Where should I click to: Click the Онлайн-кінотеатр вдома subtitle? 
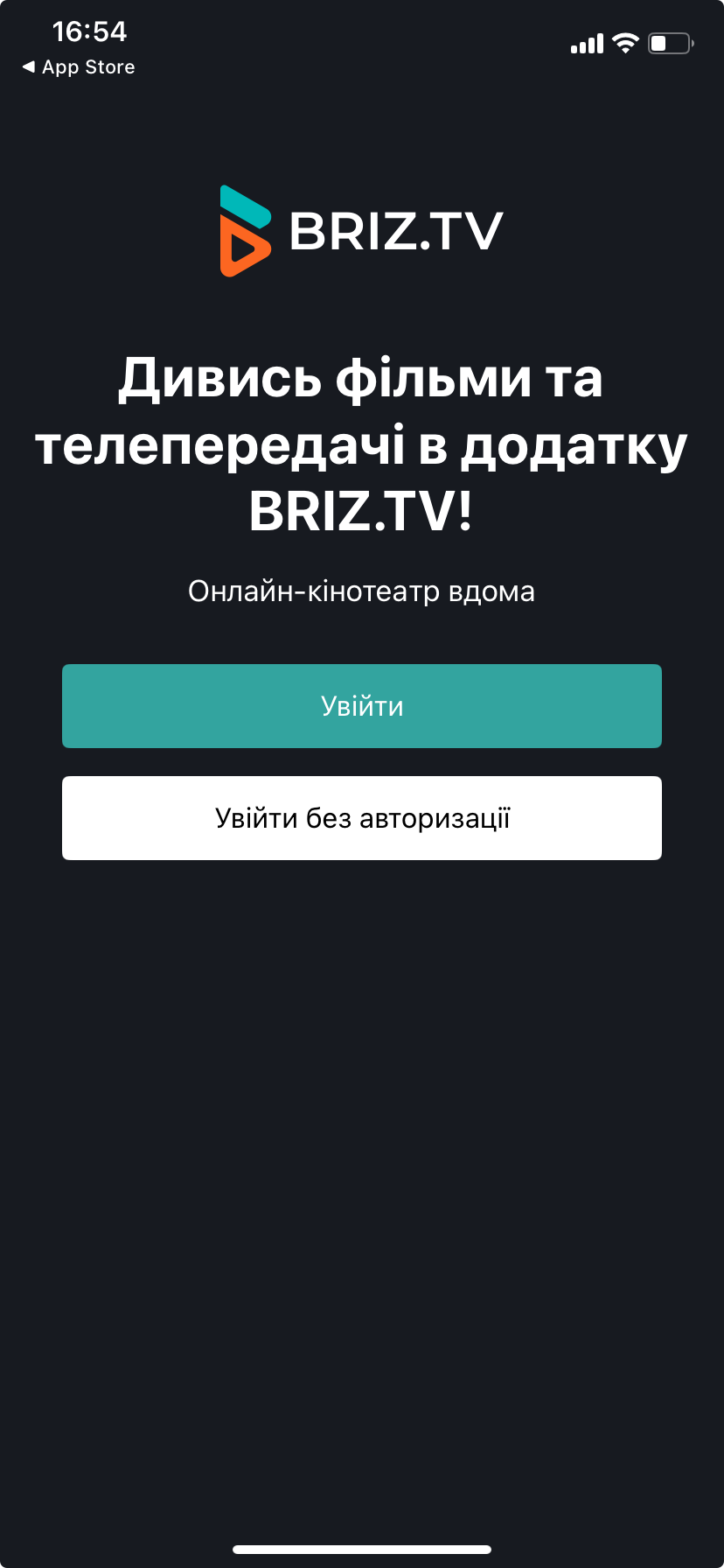[x=362, y=591]
